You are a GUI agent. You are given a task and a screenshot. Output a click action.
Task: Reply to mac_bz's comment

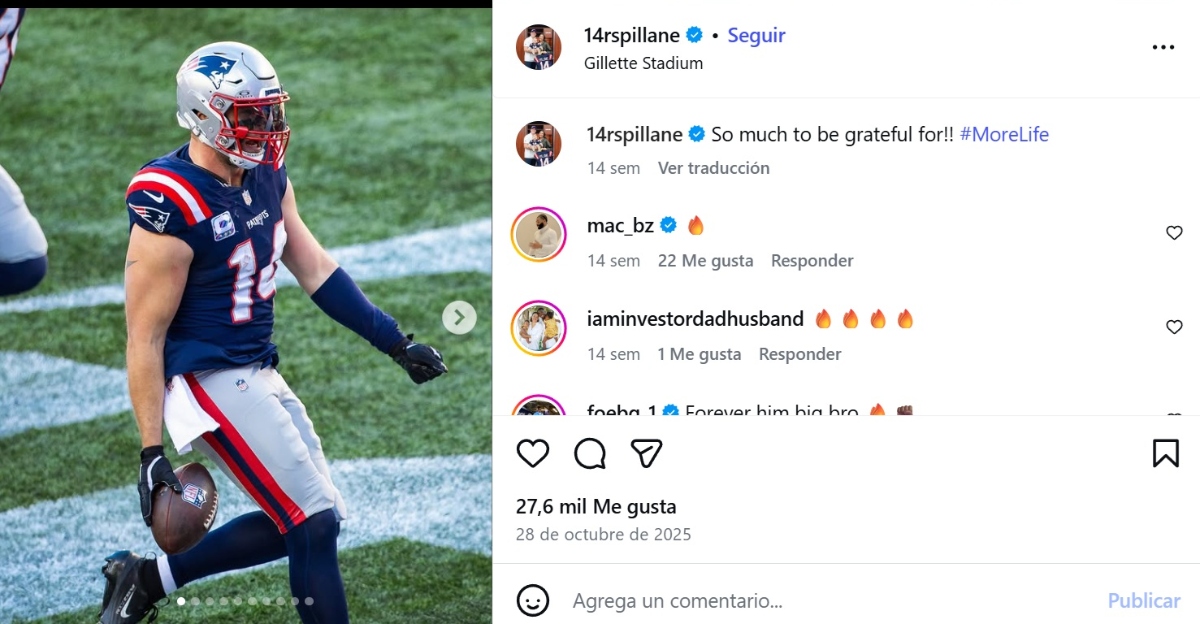(x=812, y=261)
